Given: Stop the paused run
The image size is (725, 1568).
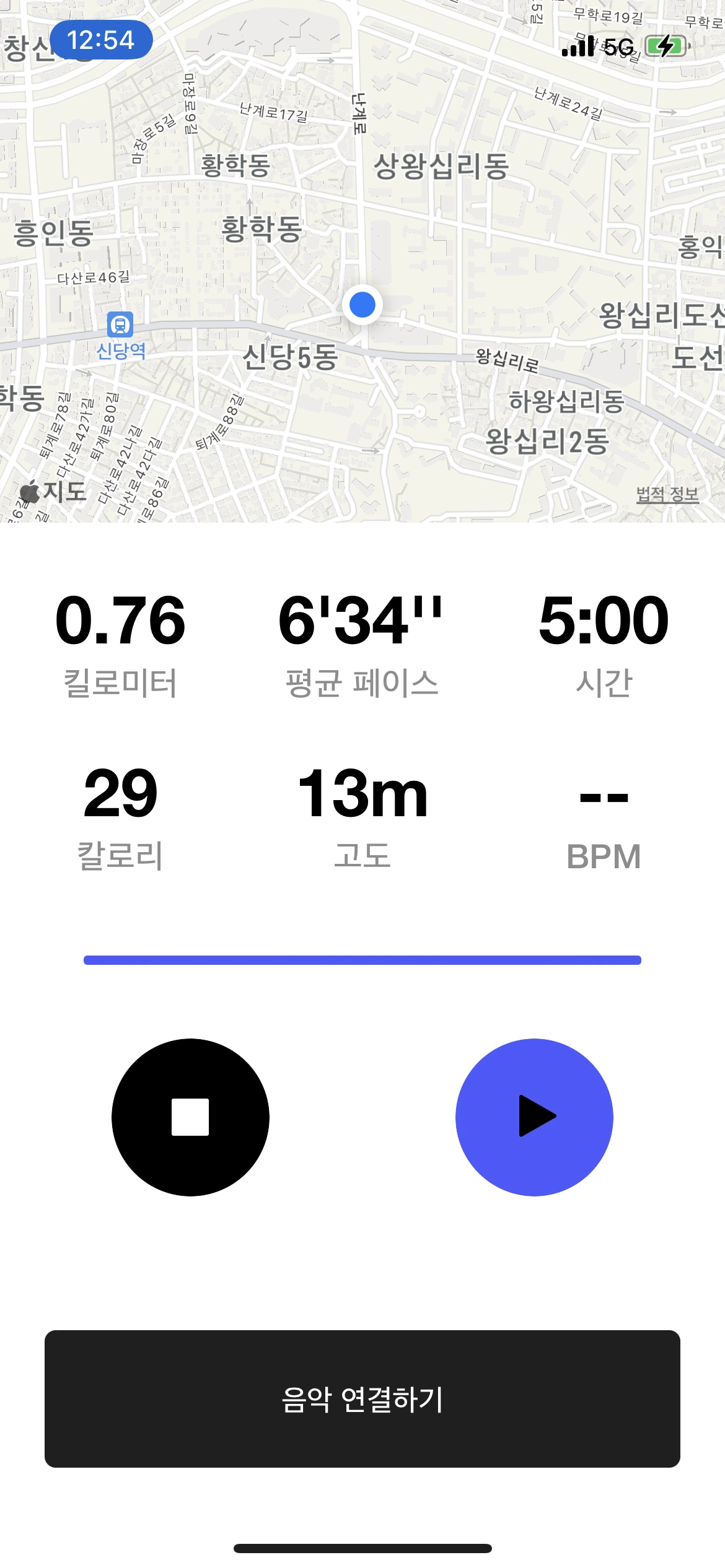Looking at the screenshot, I should point(190,1117).
